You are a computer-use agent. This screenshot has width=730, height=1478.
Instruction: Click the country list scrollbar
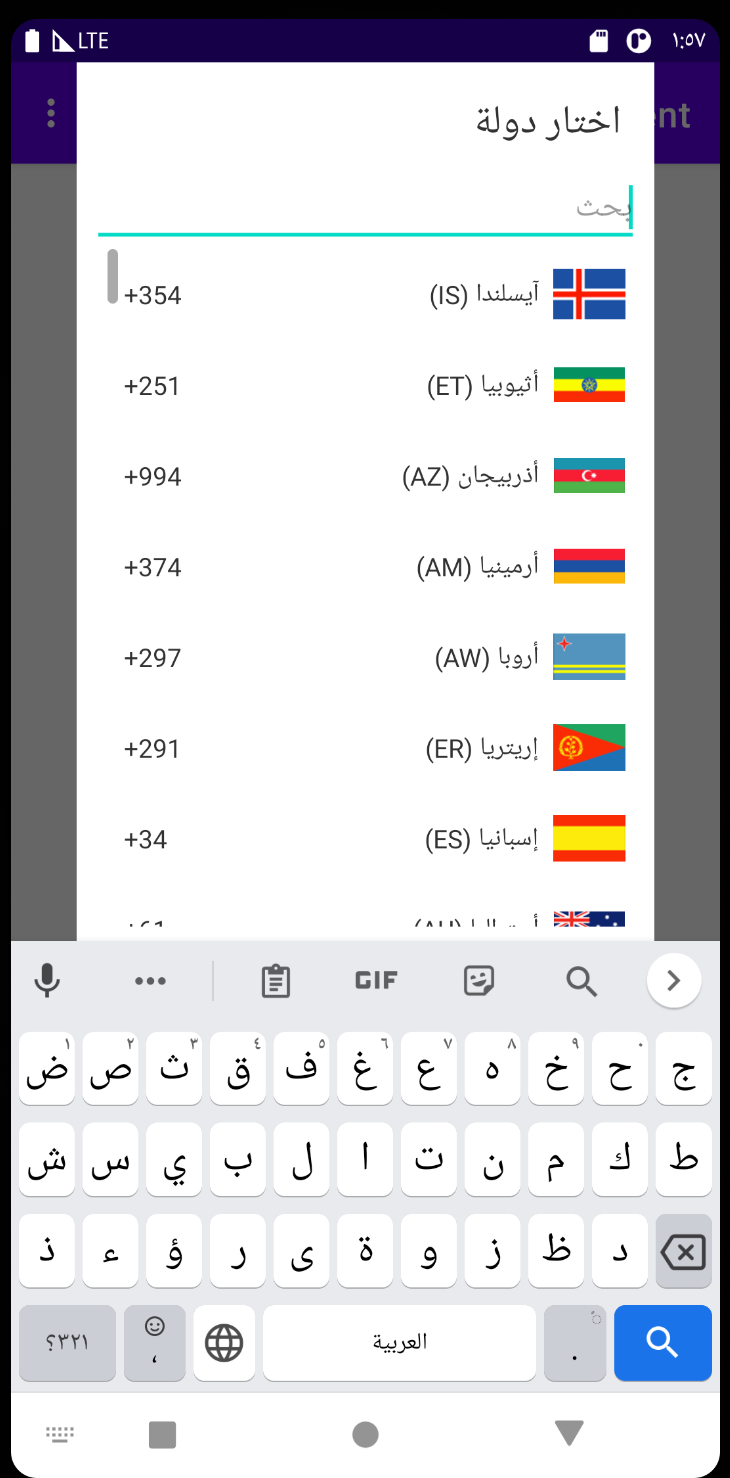(112, 277)
